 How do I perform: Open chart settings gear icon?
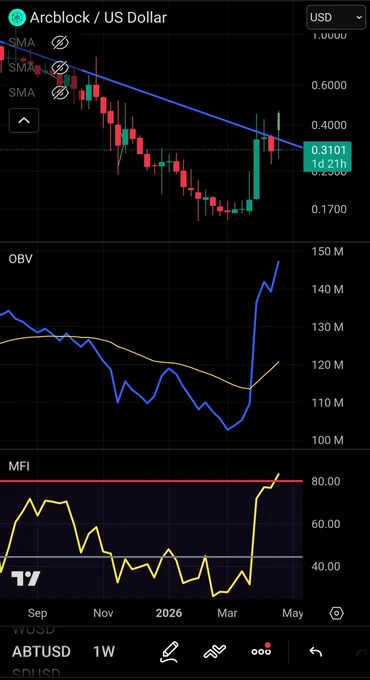click(337, 613)
